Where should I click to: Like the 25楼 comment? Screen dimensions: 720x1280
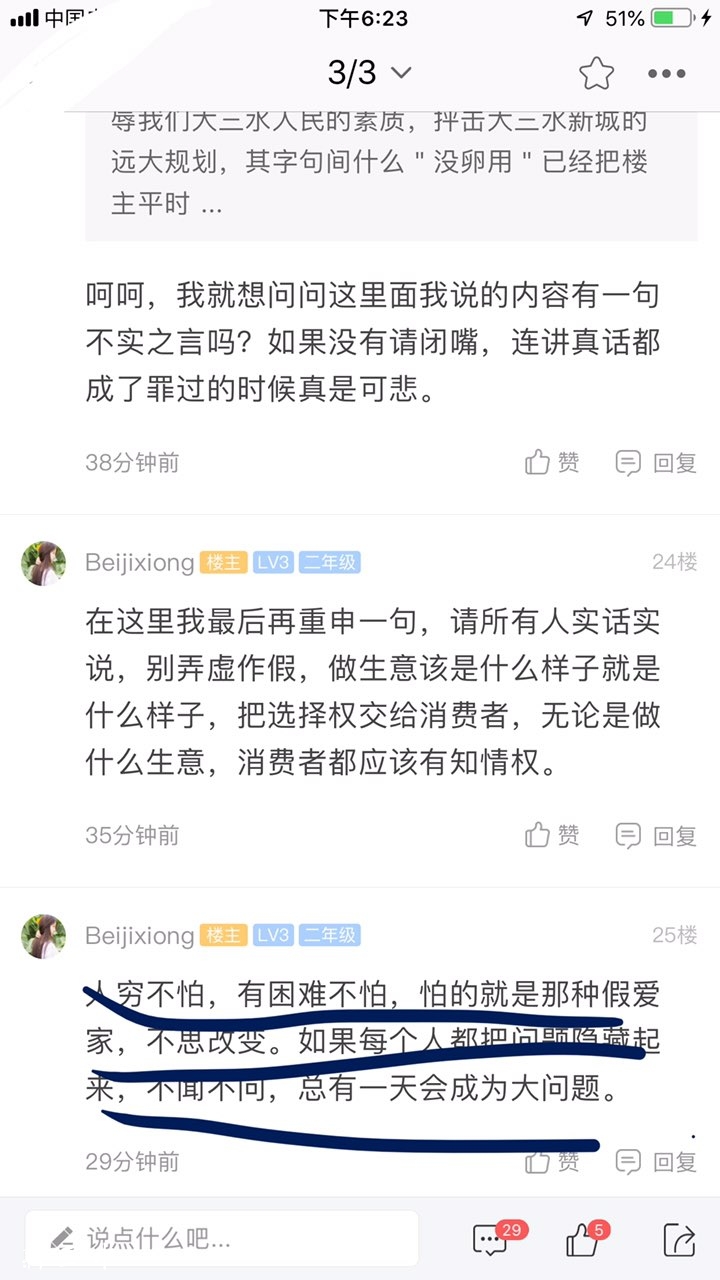tap(552, 1161)
